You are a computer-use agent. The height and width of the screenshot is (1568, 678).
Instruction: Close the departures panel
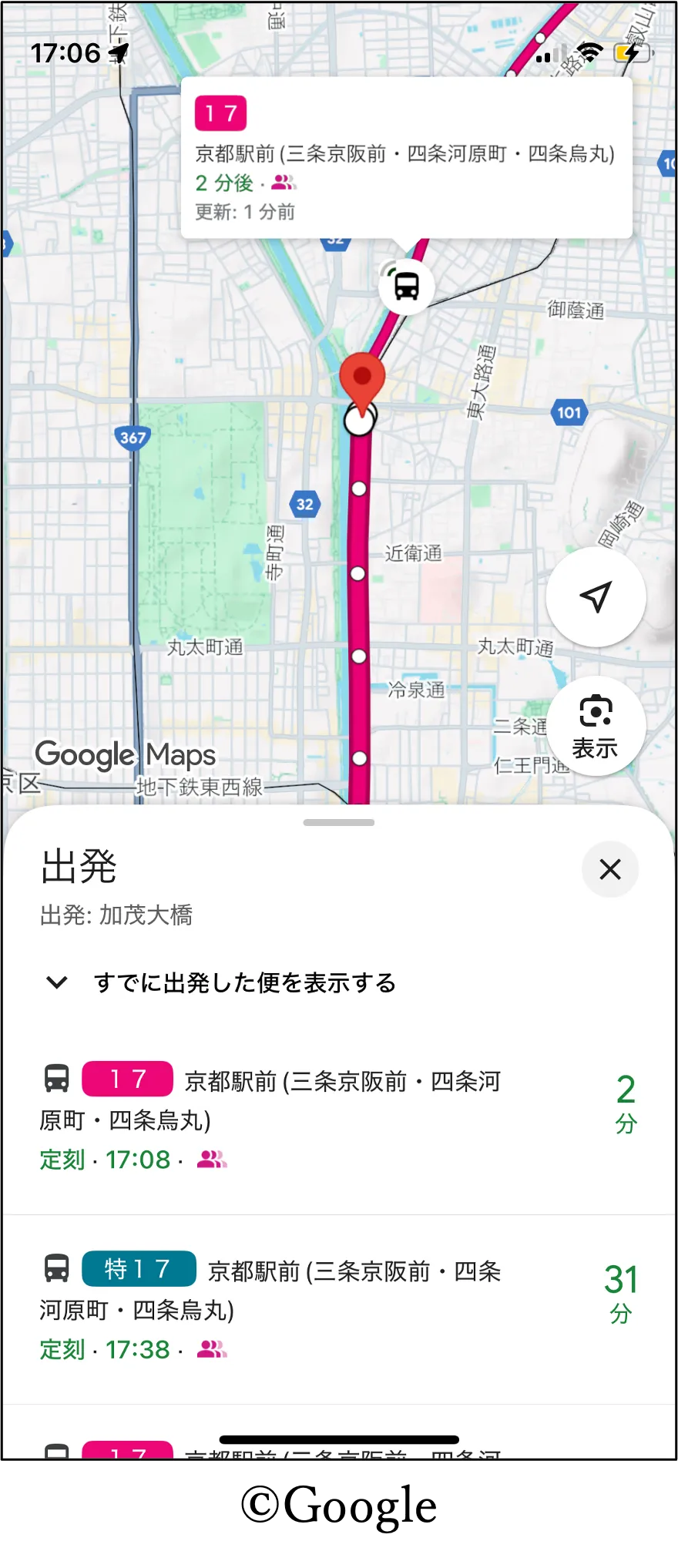click(x=609, y=869)
